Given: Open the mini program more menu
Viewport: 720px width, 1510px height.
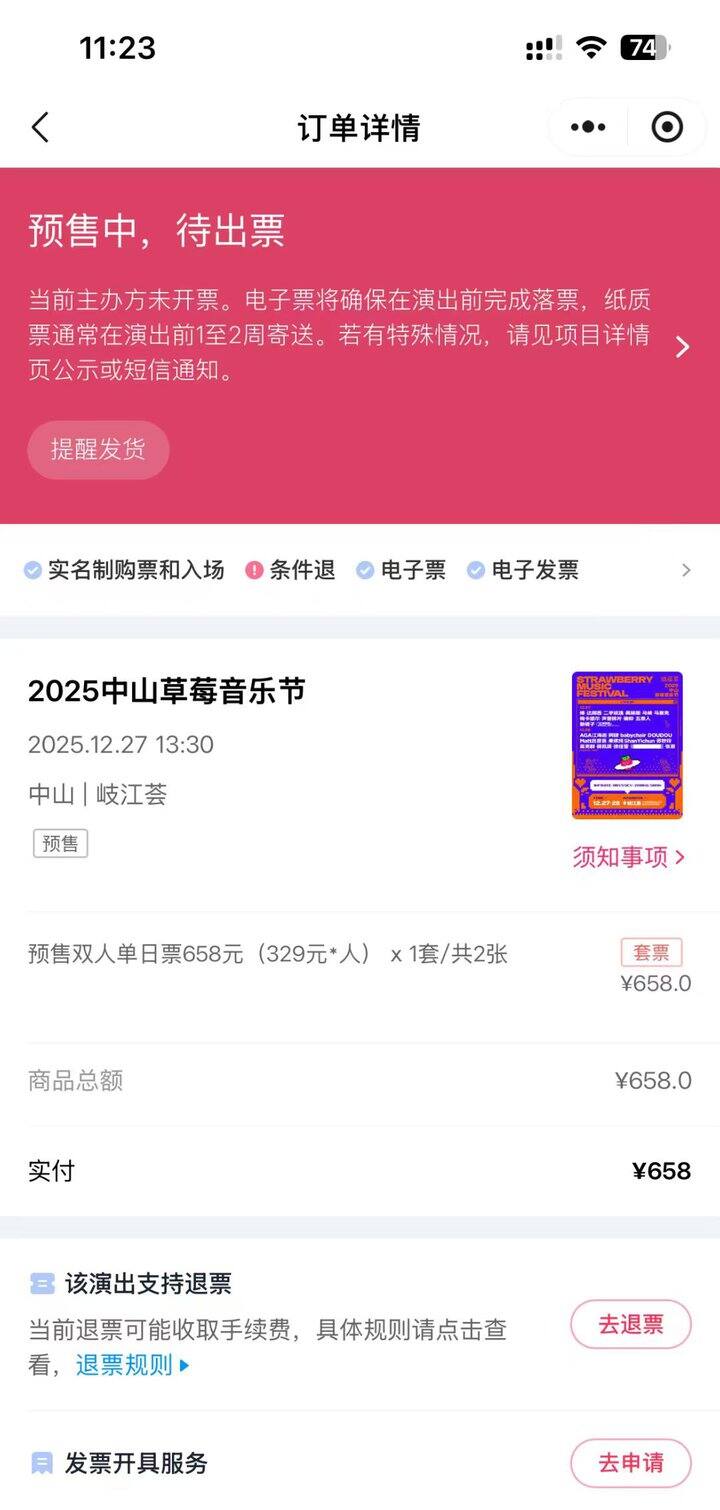Looking at the screenshot, I should click(x=588, y=128).
